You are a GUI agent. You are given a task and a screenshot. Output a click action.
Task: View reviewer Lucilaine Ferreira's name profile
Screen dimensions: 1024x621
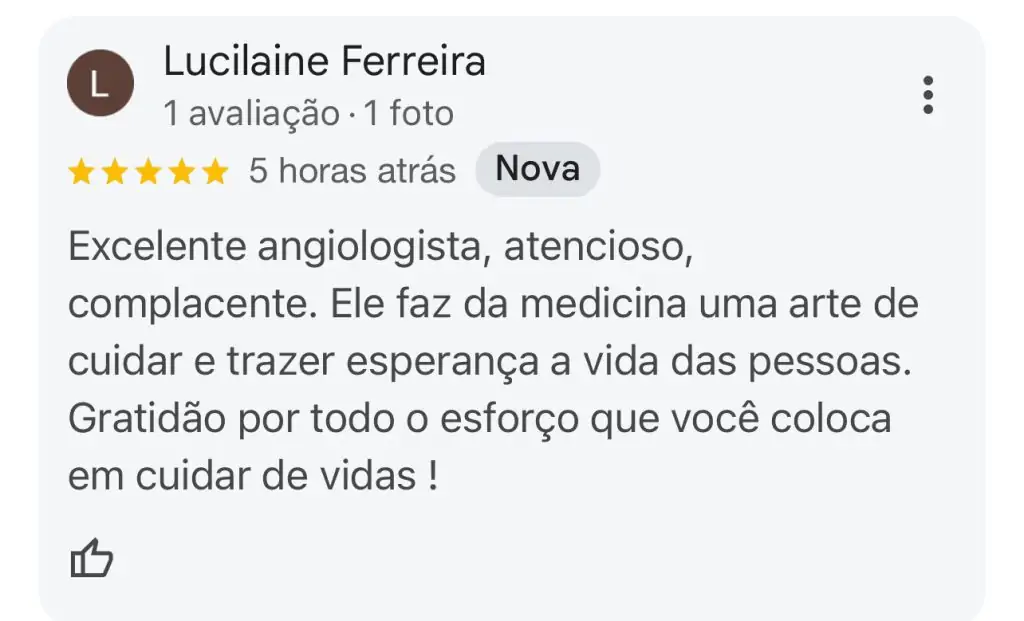[324, 62]
